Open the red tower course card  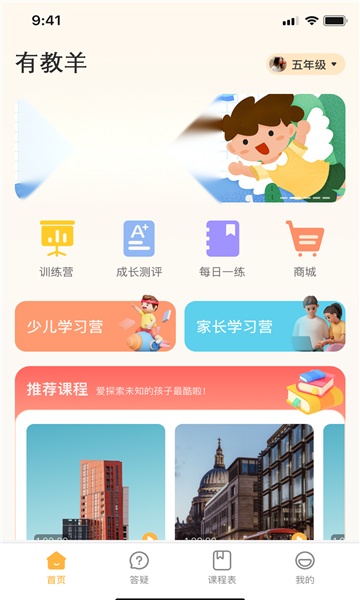(x=96, y=482)
